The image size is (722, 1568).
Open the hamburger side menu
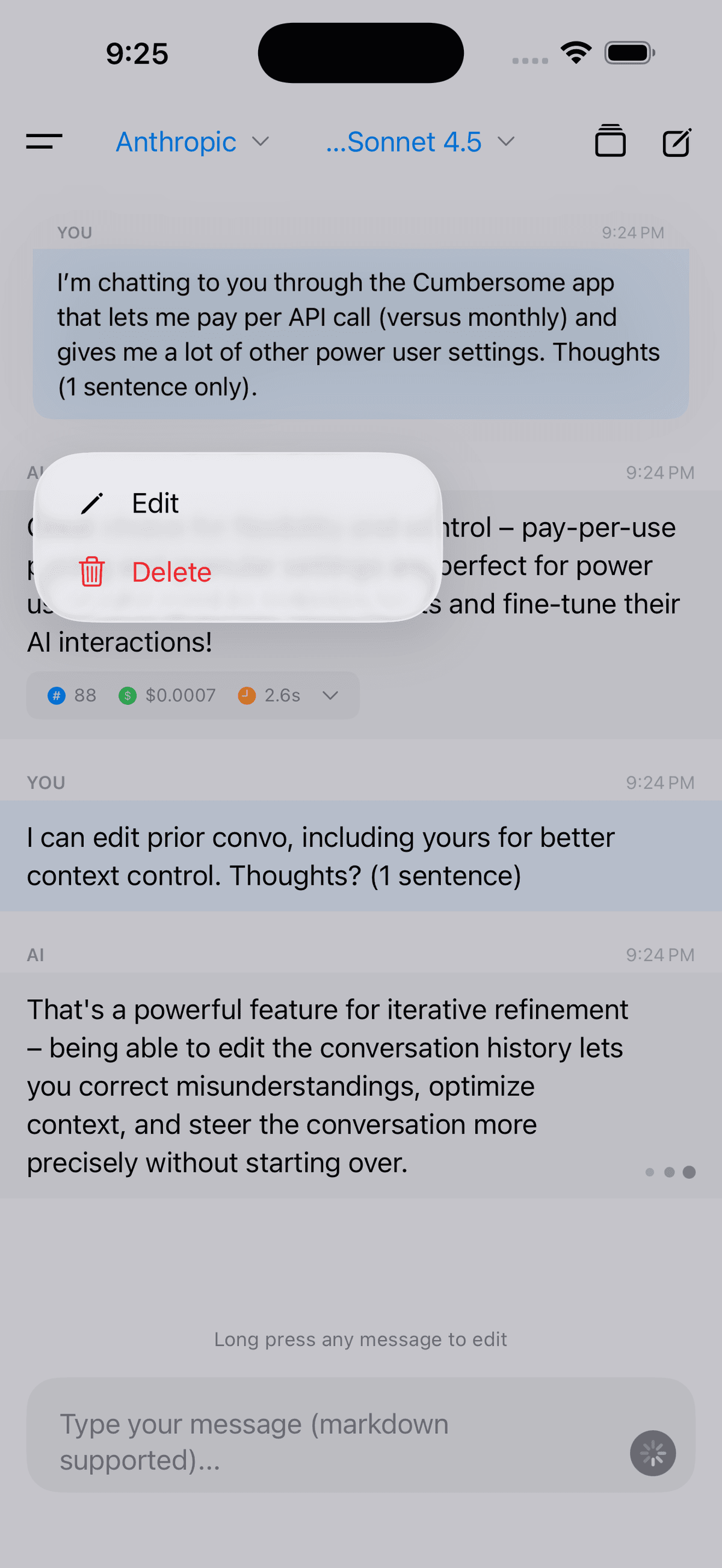coord(44,142)
